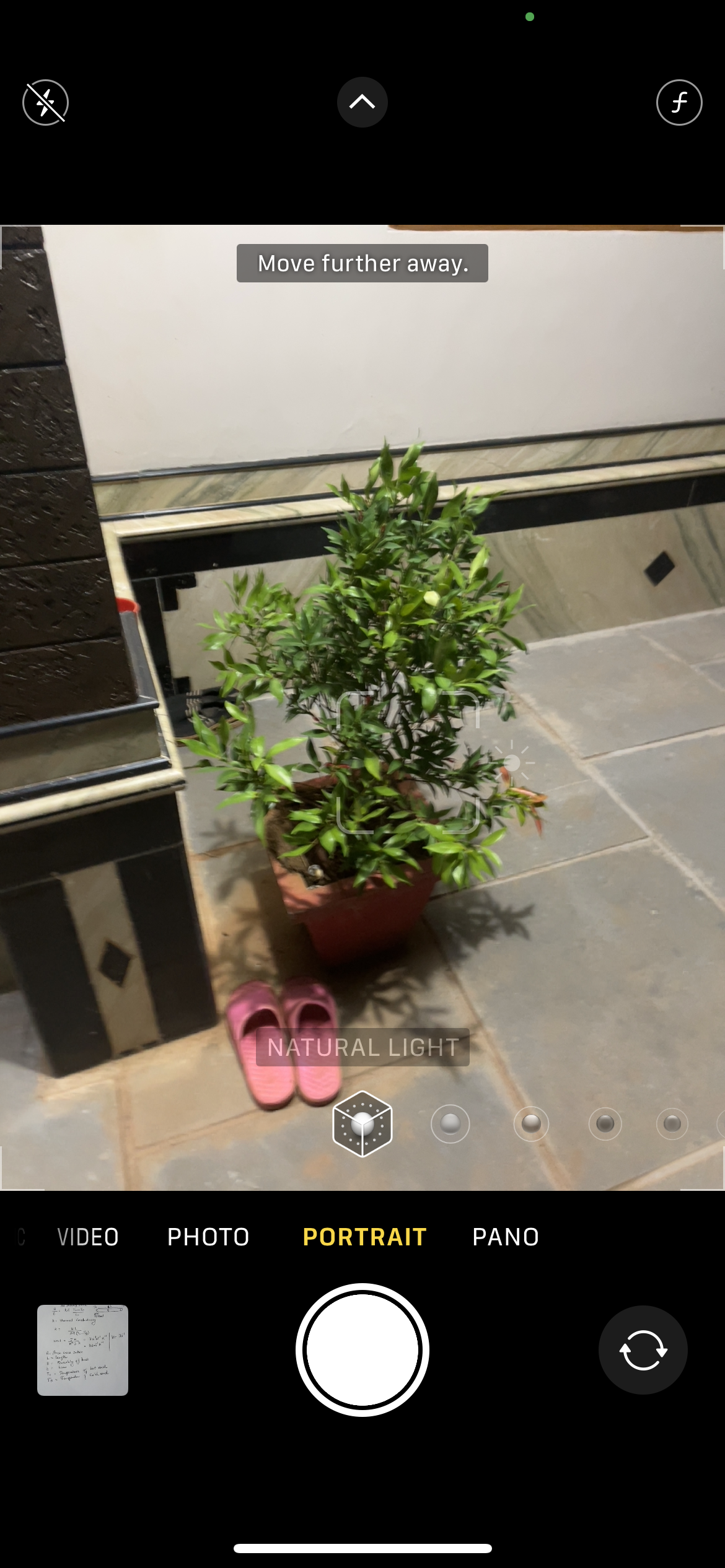The width and height of the screenshot is (725, 1568).
Task: Choose the Studio Light lighting effect
Action: click(450, 1123)
